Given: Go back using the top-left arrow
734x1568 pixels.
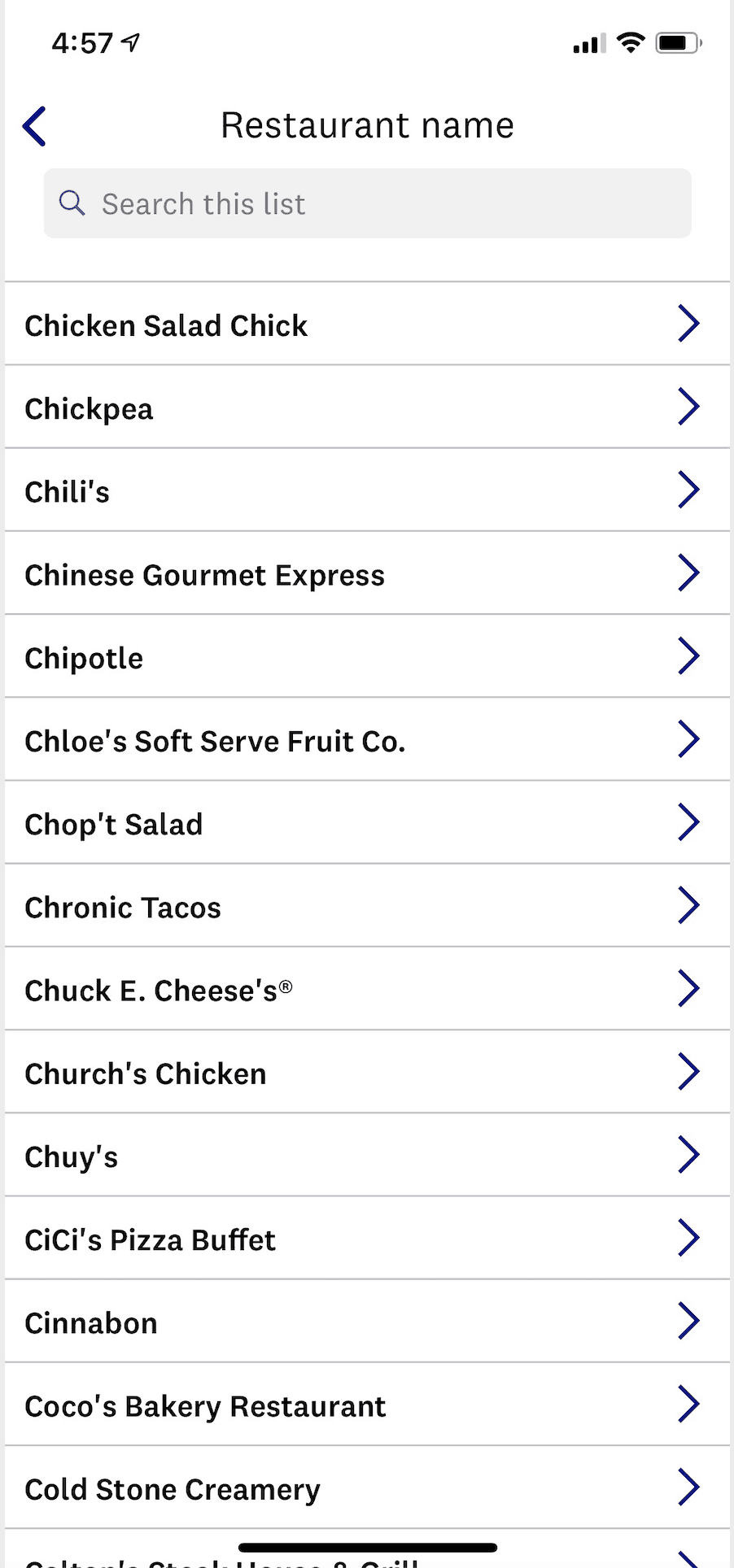Looking at the screenshot, I should 34,127.
